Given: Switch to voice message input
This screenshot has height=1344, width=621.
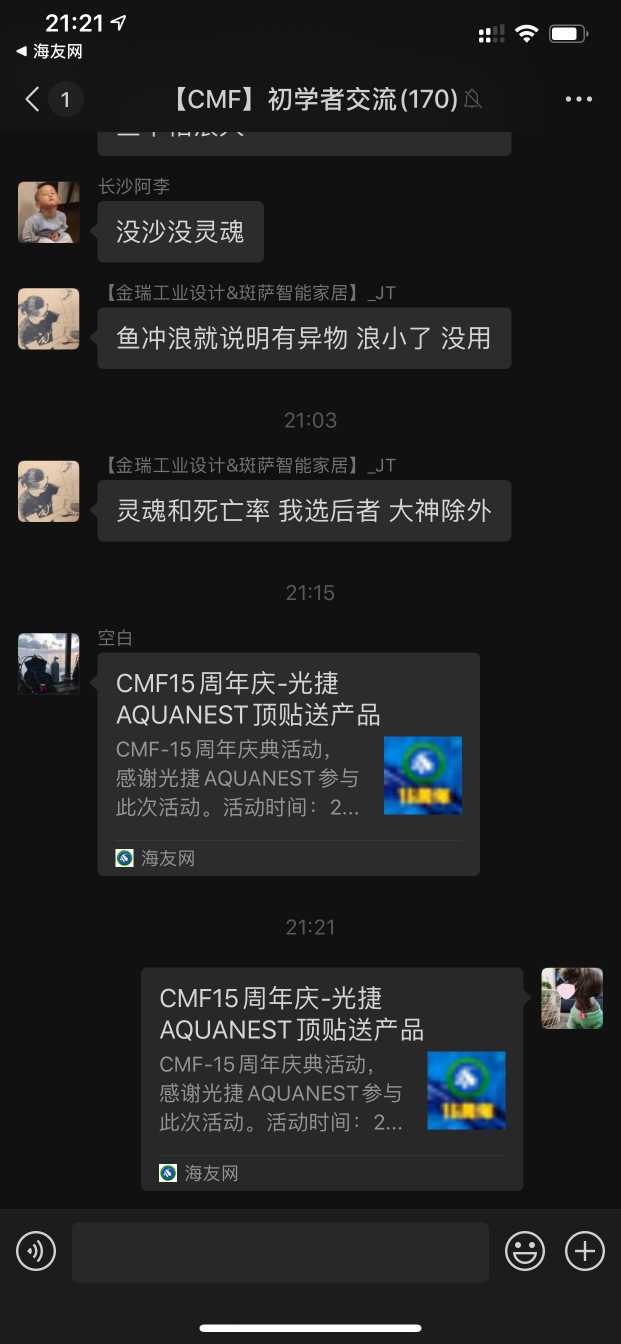Looking at the screenshot, I should click(x=36, y=1251).
